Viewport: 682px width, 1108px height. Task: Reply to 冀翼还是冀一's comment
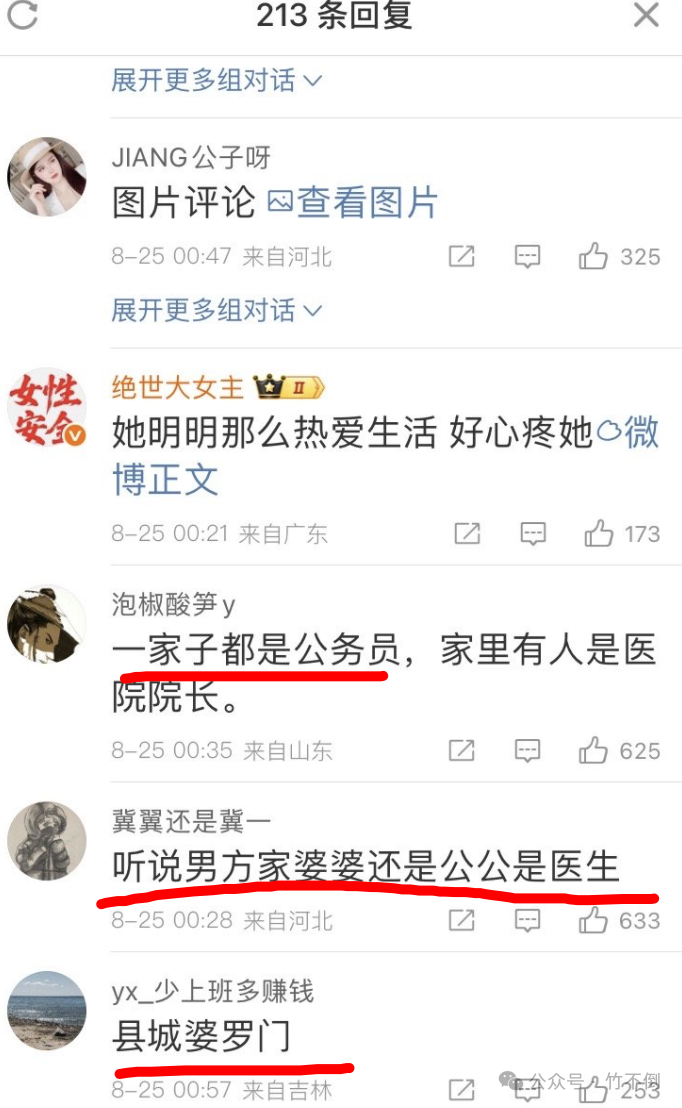point(527,920)
